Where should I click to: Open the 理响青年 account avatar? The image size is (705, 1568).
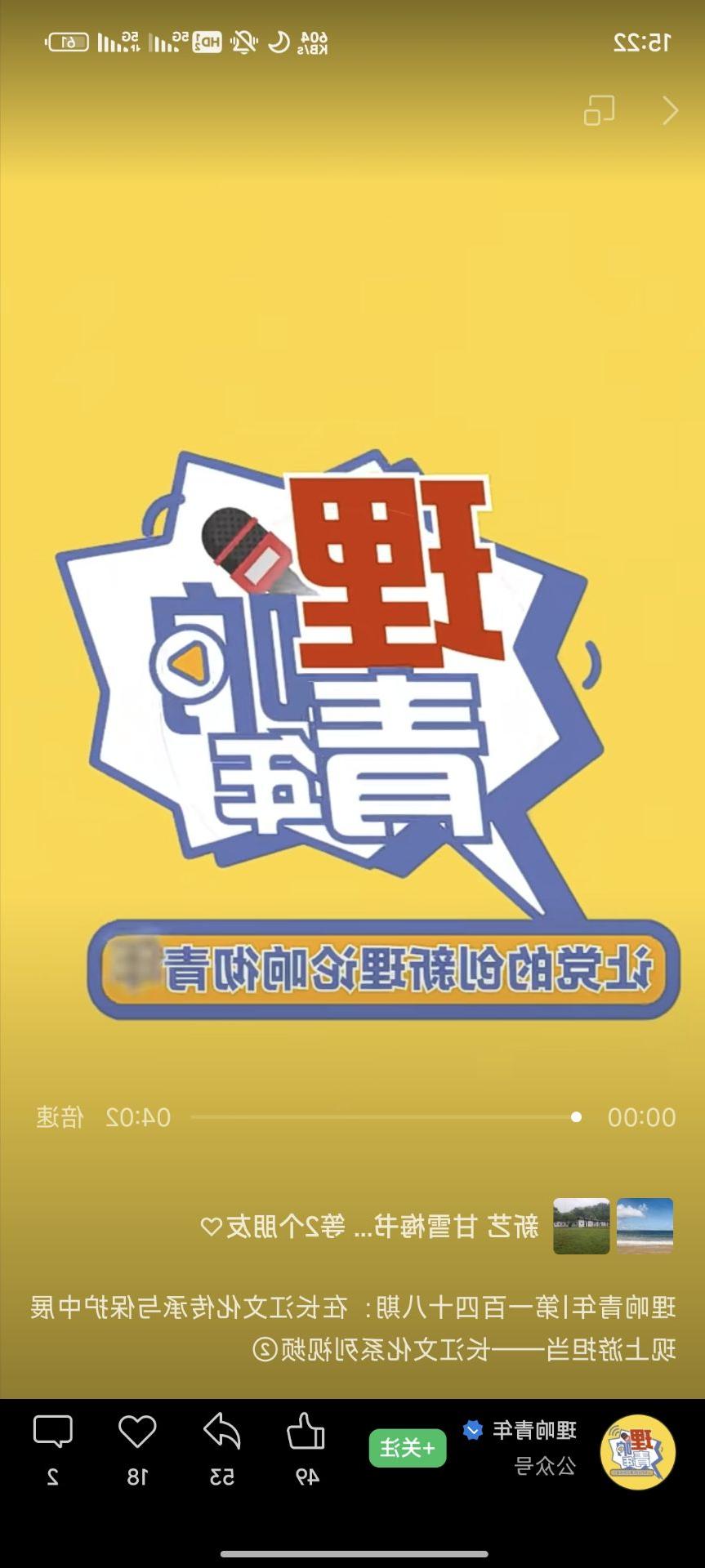click(x=637, y=1452)
